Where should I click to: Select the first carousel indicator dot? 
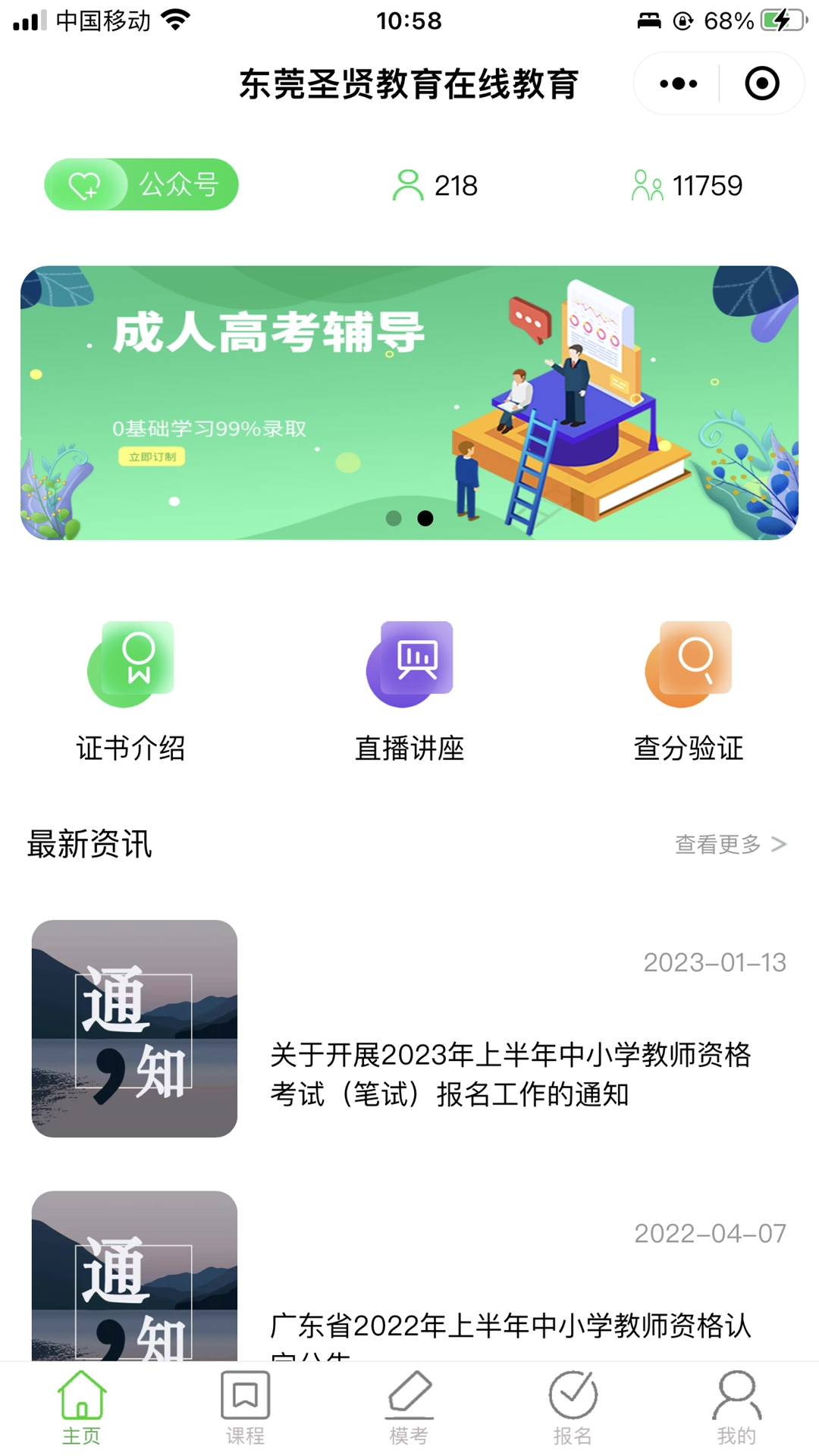pyautogui.click(x=394, y=518)
